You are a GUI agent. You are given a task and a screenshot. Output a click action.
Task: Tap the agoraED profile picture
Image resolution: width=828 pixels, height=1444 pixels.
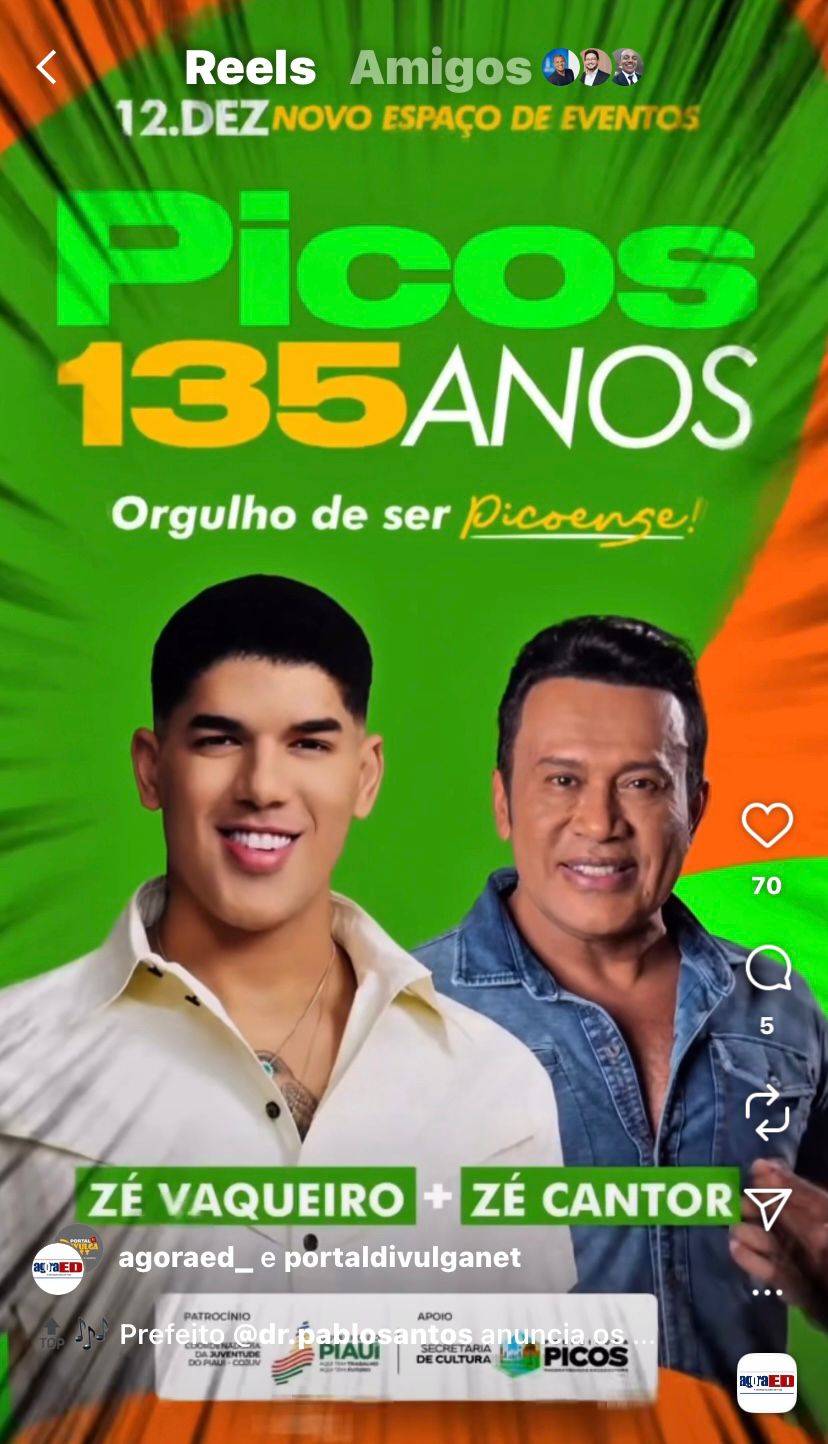coord(58,1268)
